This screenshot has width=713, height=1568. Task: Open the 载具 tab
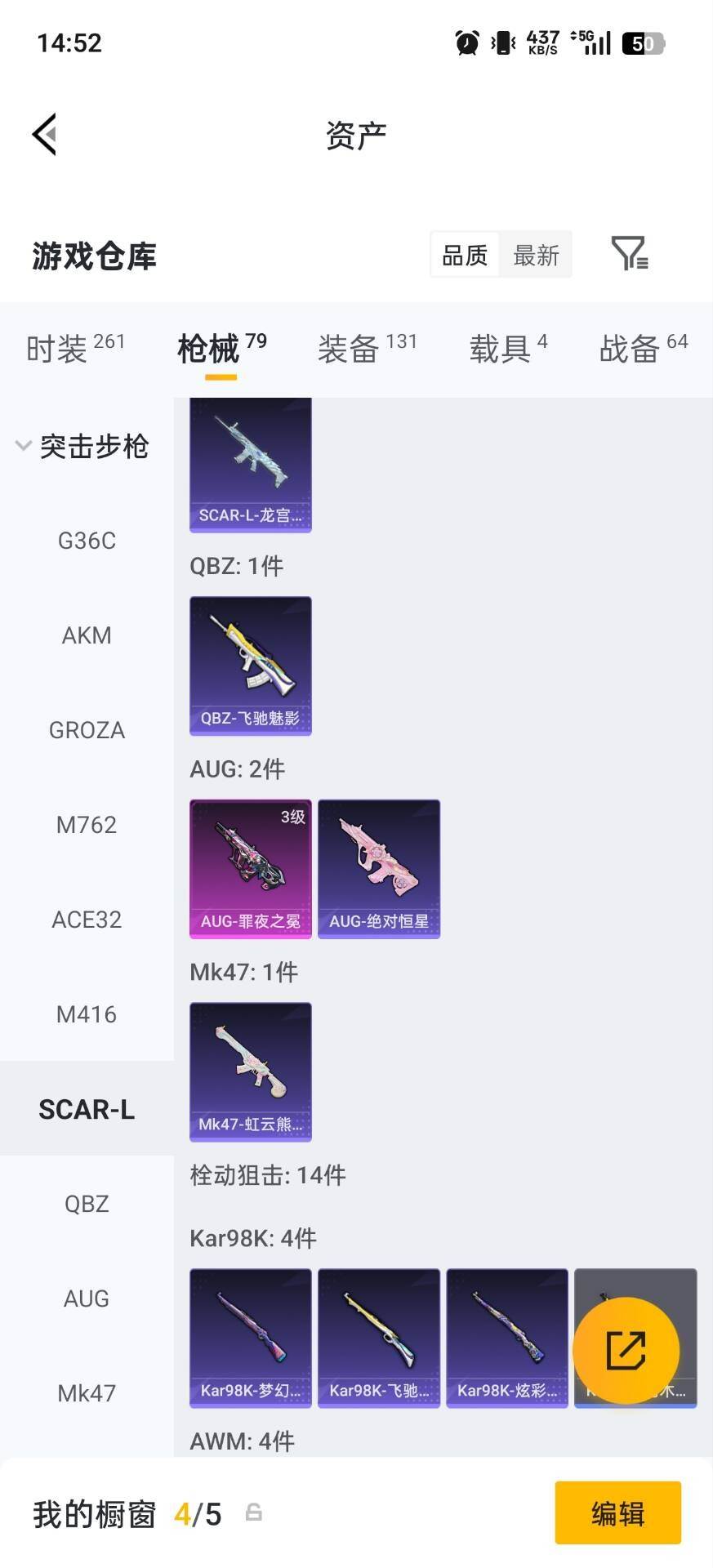coord(507,349)
